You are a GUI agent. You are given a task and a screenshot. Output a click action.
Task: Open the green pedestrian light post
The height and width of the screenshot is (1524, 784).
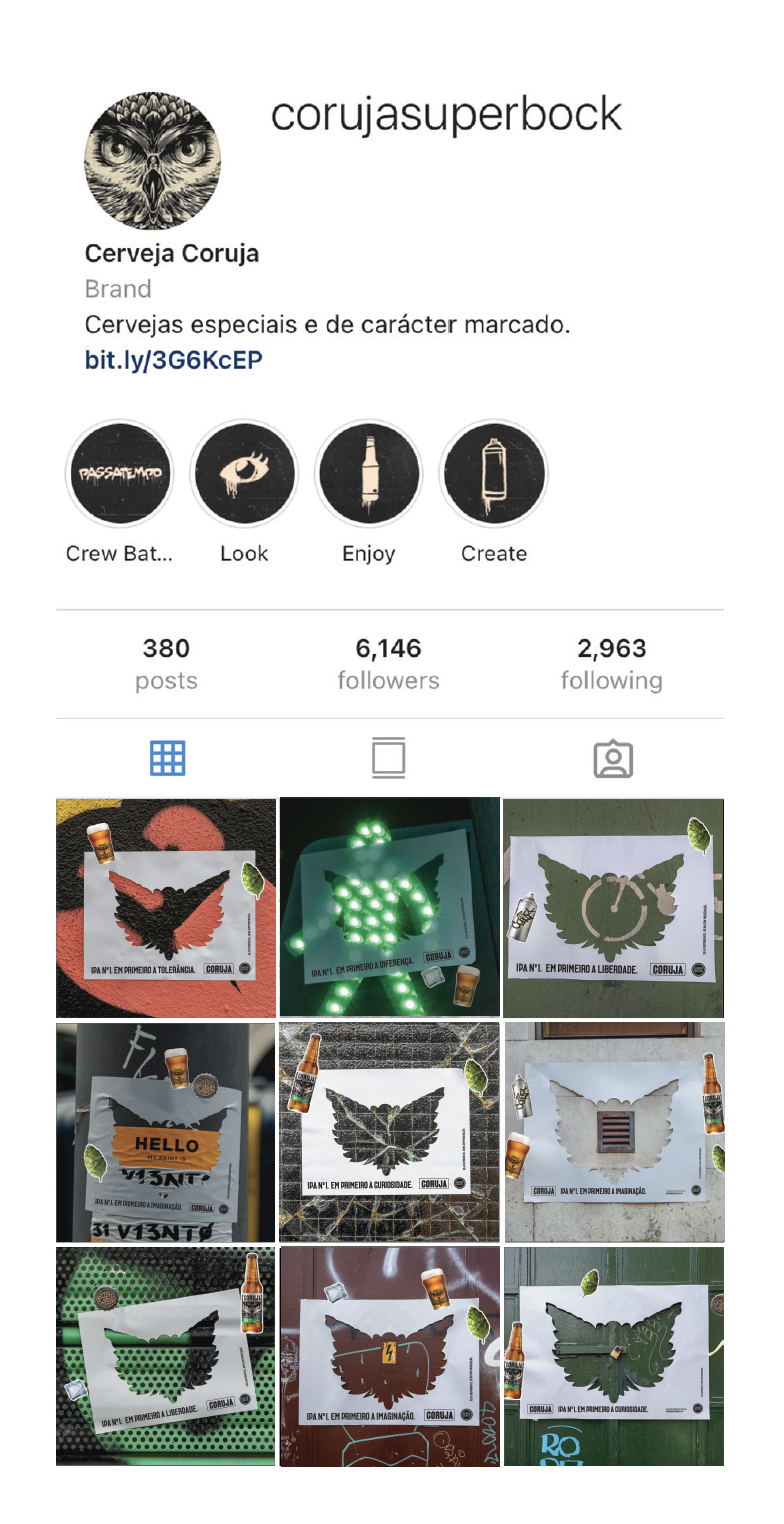click(389, 907)
